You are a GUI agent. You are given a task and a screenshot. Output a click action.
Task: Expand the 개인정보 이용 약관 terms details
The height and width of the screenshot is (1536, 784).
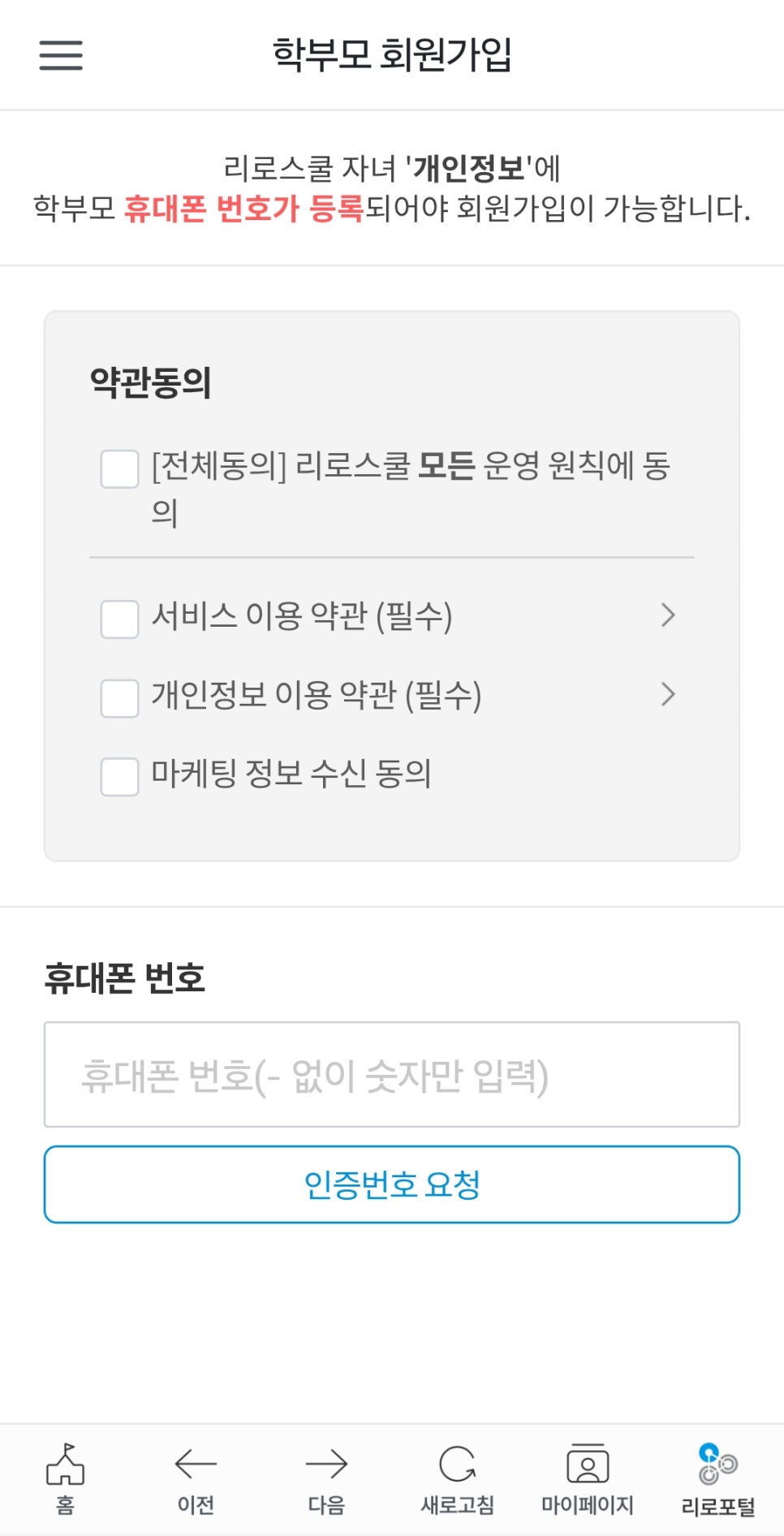coord(668,694)
